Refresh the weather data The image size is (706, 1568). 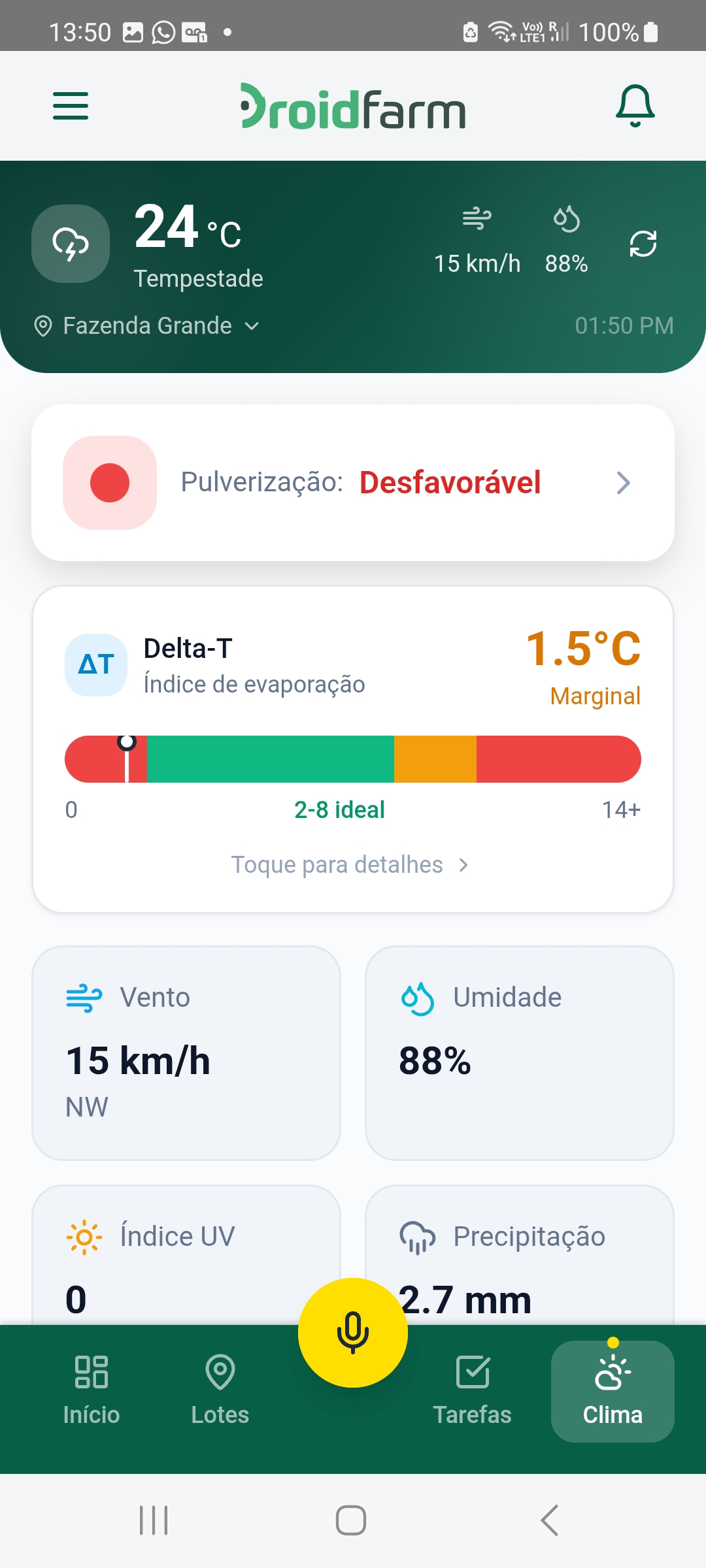point(643,244)
